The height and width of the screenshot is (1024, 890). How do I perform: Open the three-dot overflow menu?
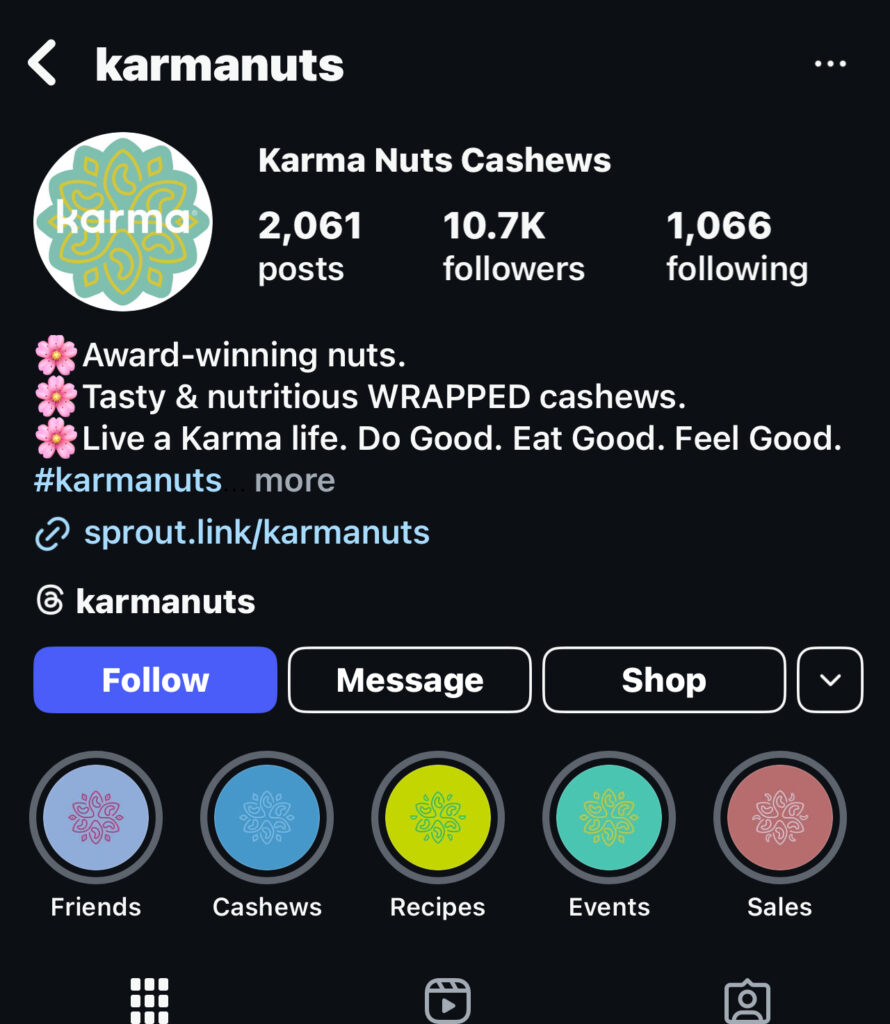830,65
